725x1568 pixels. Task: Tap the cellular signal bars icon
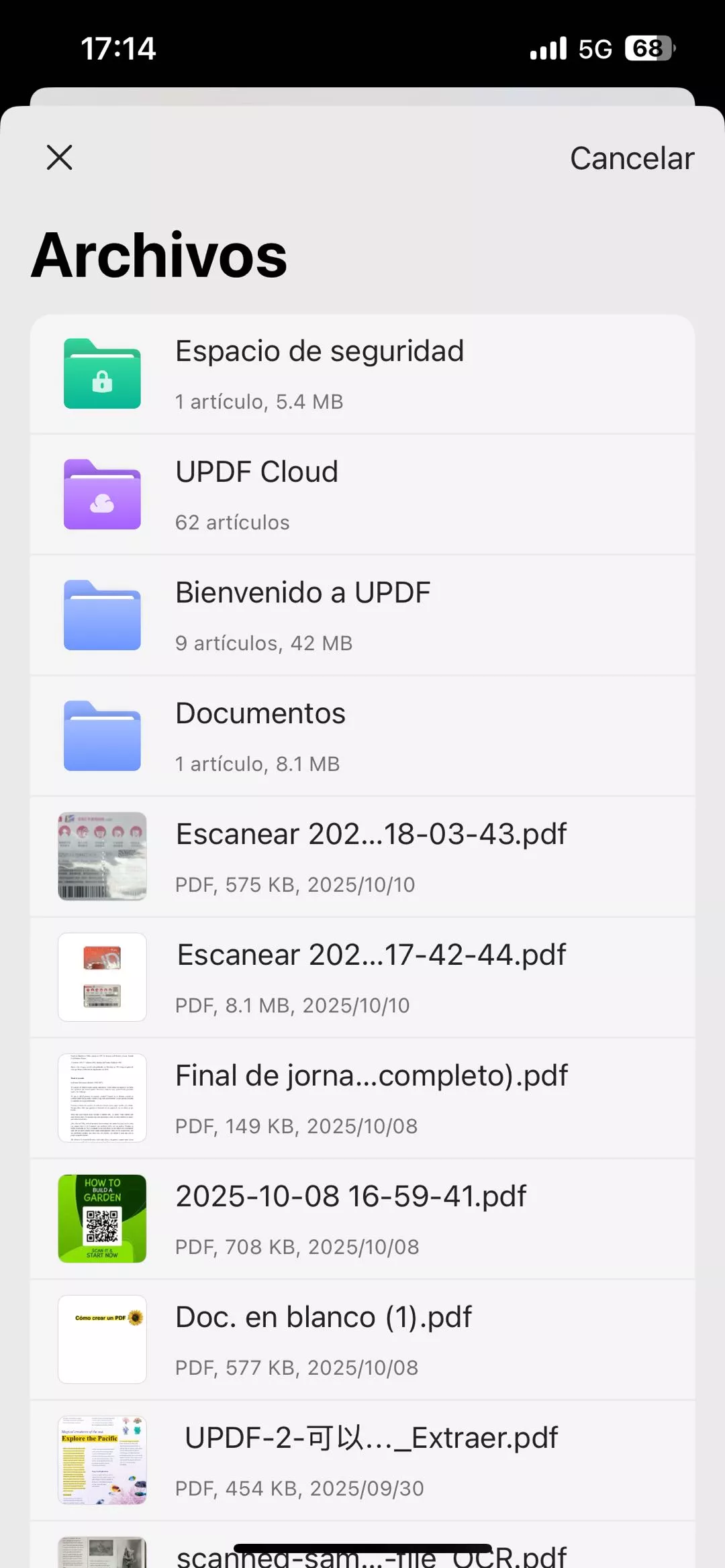(x=548, y=48)
